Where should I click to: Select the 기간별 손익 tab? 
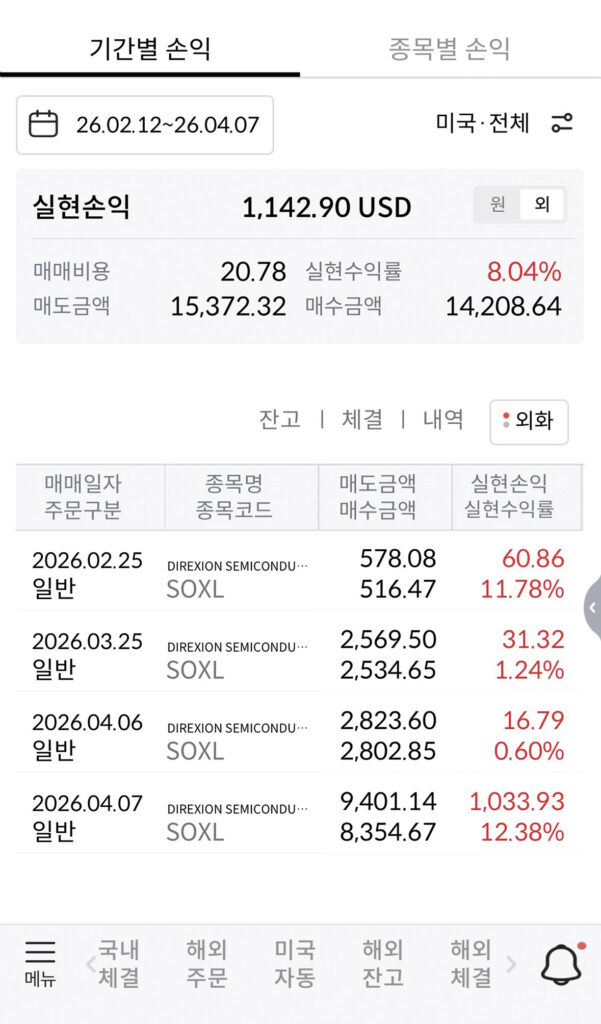[x=150, y=48]
